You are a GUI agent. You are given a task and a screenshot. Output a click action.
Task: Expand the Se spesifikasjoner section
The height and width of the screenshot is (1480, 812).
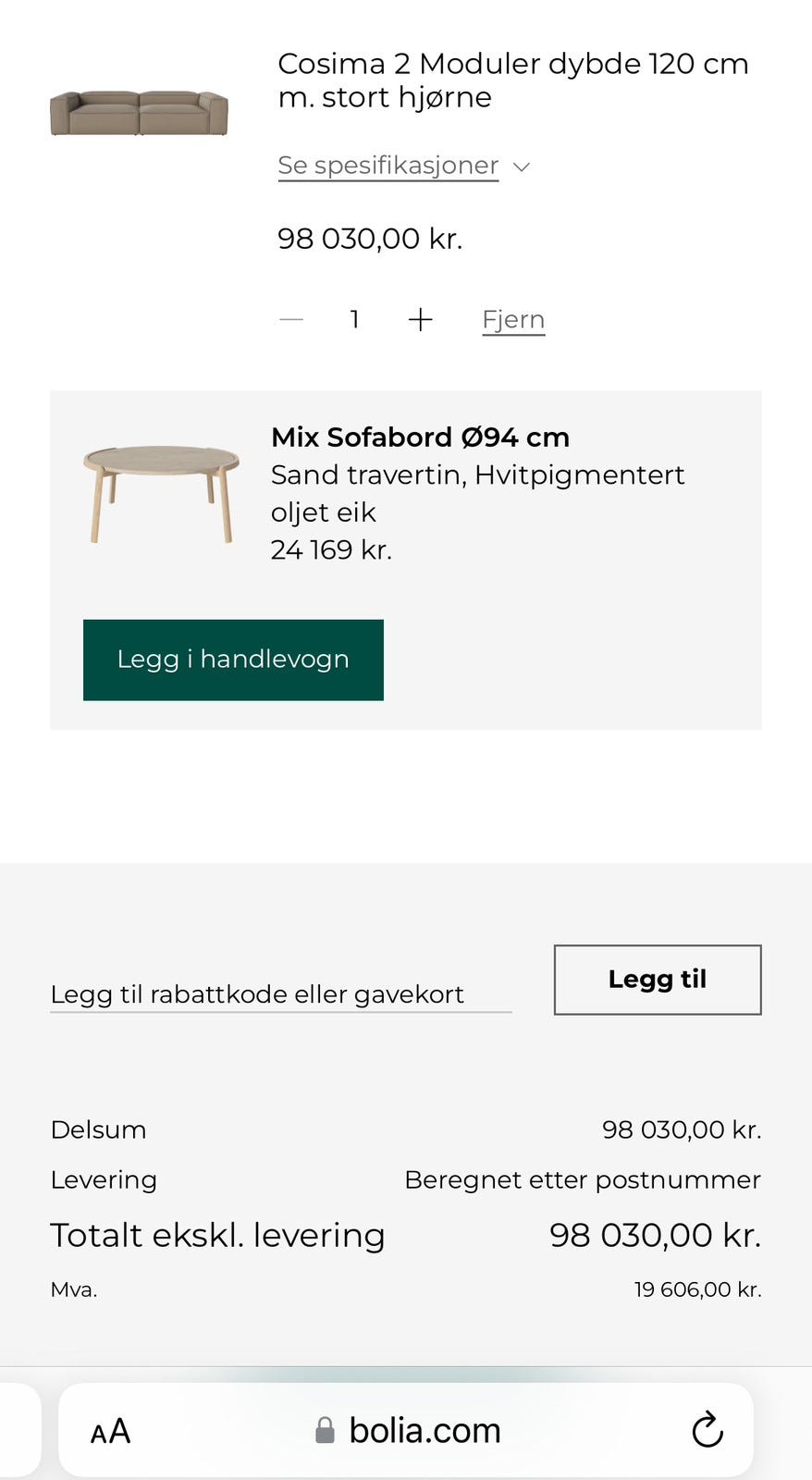[388, 165]
